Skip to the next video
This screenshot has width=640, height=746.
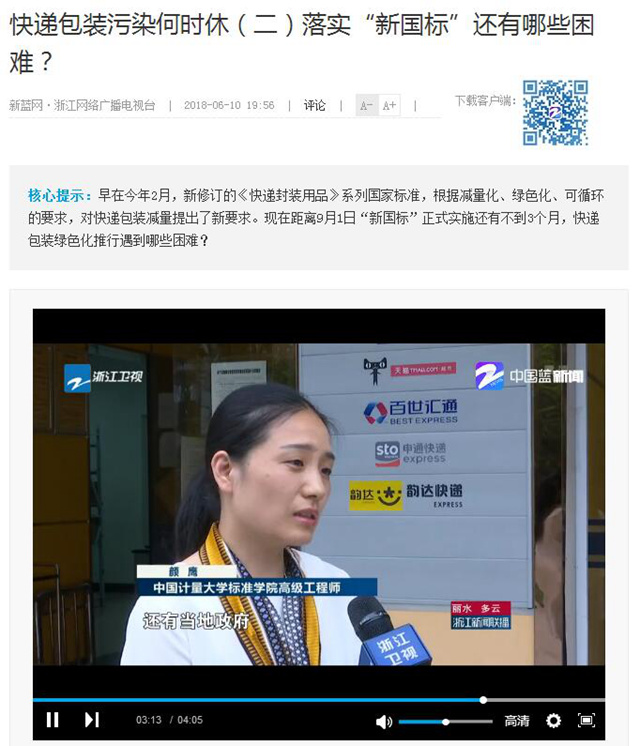tap(92, 719)
